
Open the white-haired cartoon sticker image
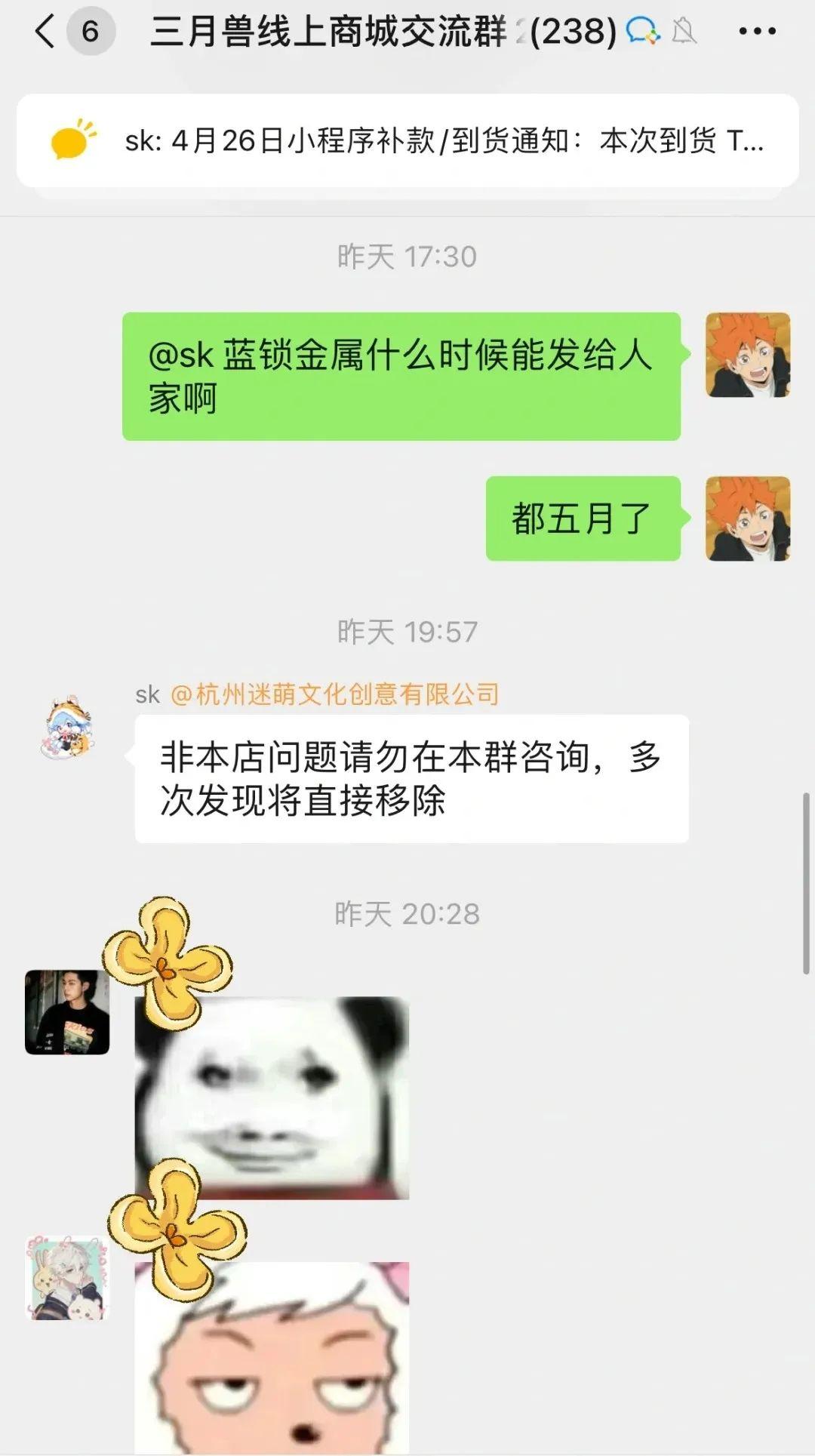(x=272, y=1357)
